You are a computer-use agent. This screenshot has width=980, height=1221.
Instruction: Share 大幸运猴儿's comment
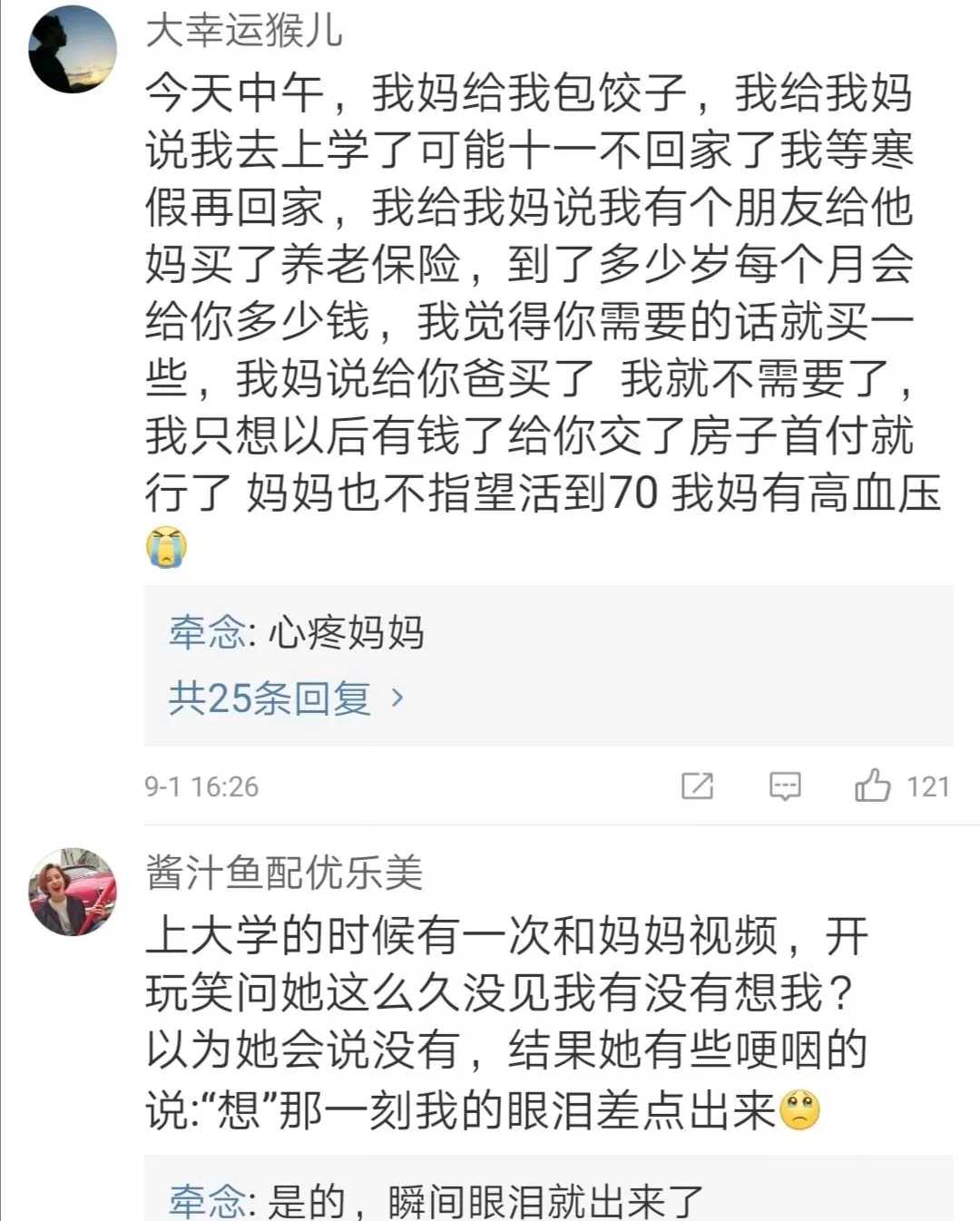click(697, 786)
